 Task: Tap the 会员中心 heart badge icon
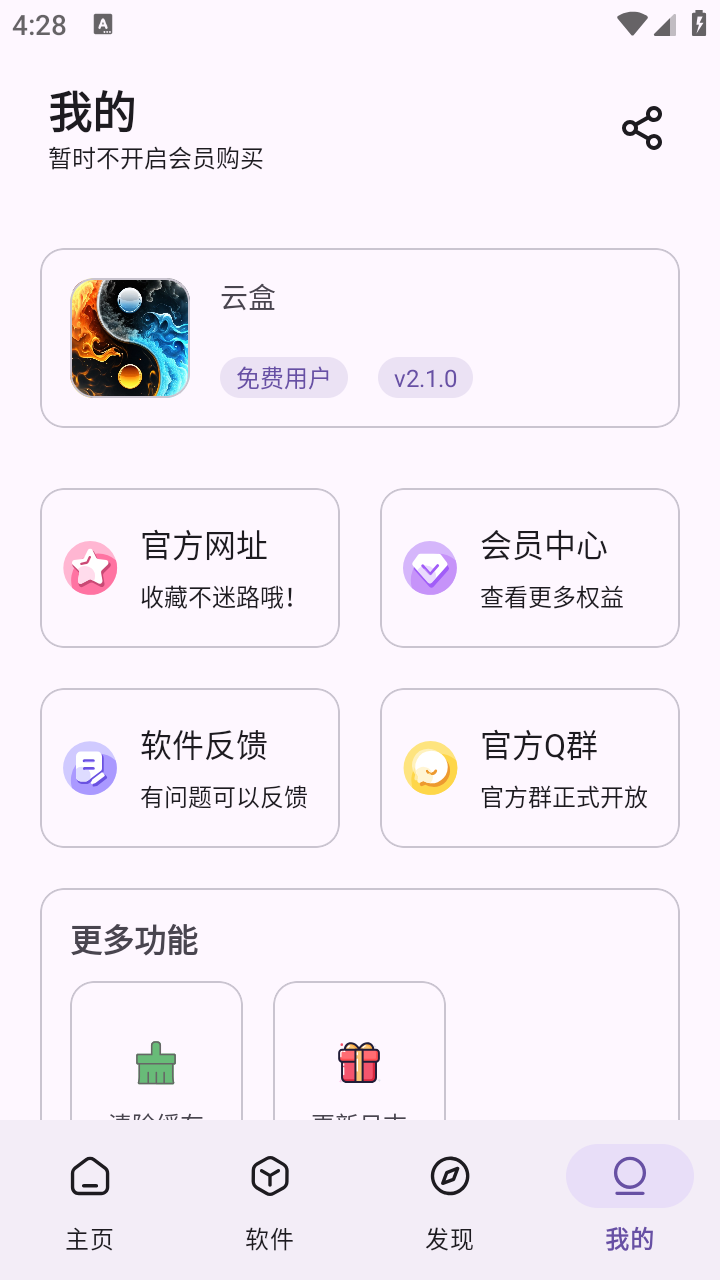pyautogui.click(x=430, y=568)
